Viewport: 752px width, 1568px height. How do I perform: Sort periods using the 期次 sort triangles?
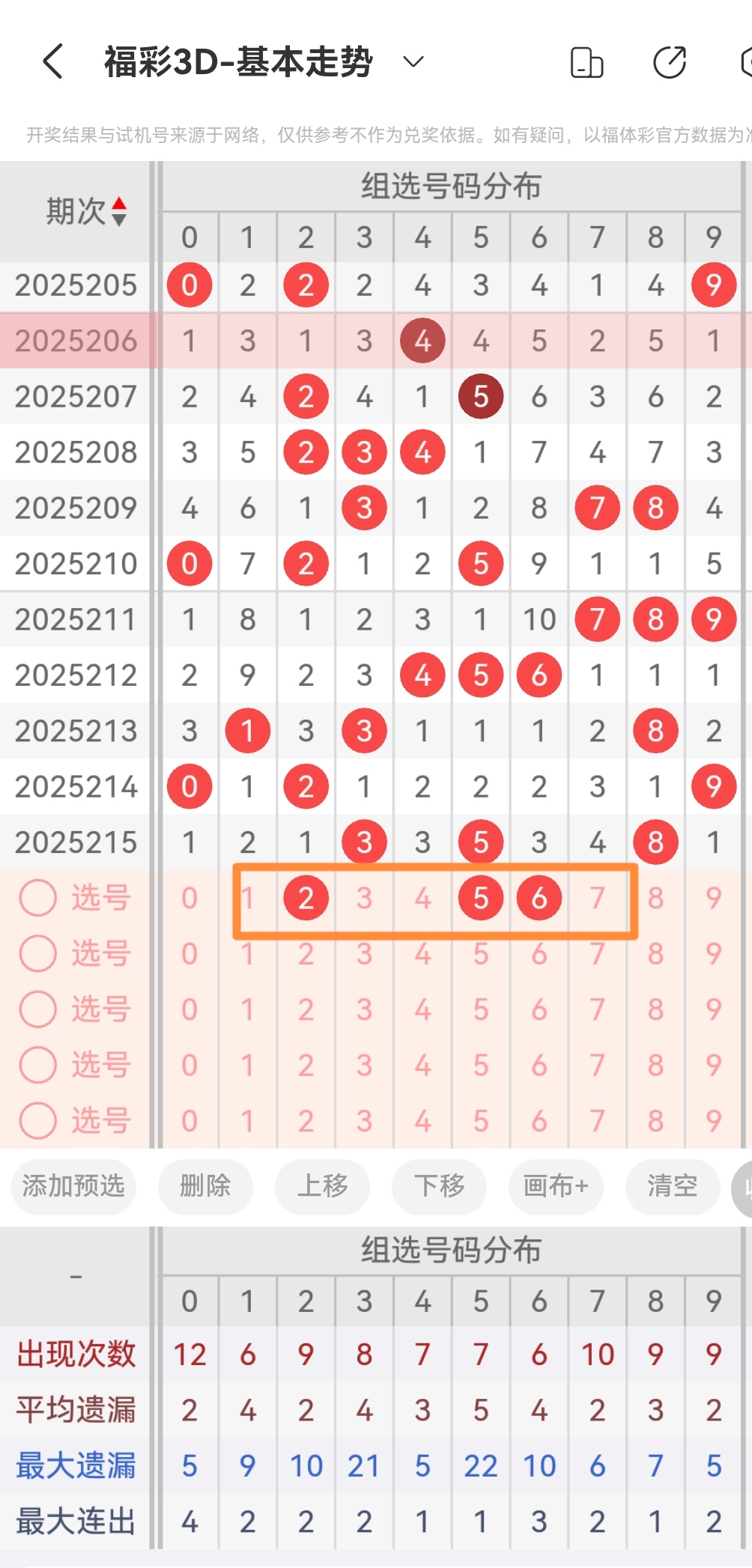tap(120, 212)
